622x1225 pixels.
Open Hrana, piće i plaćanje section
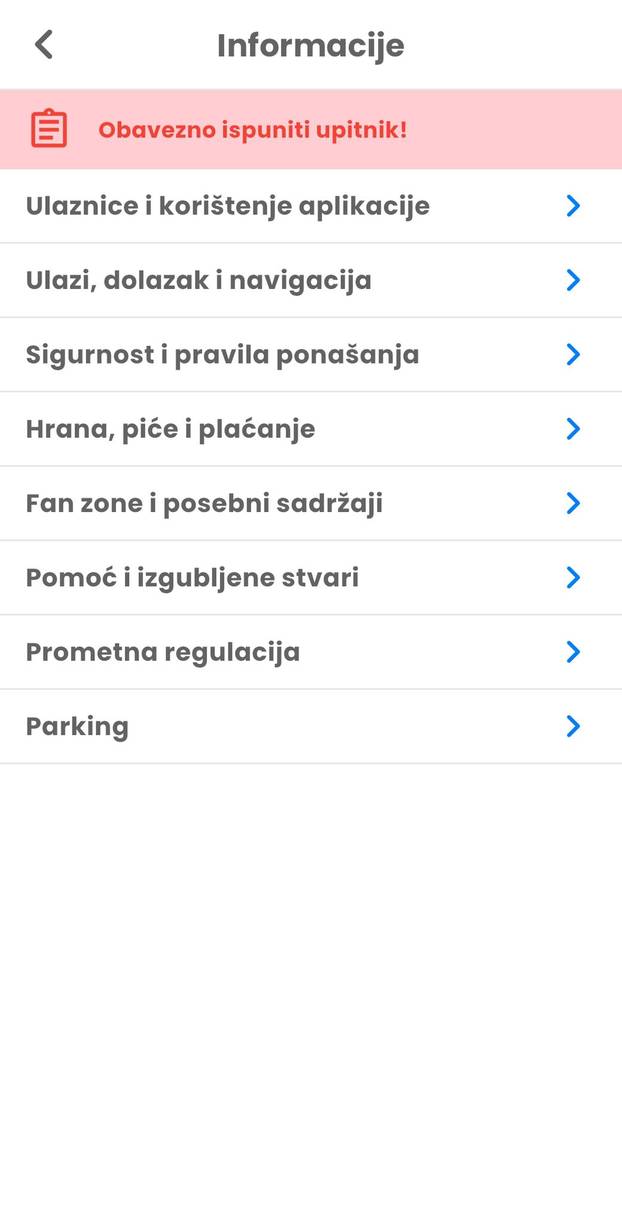pyautogui.click(x=311, y=429)
